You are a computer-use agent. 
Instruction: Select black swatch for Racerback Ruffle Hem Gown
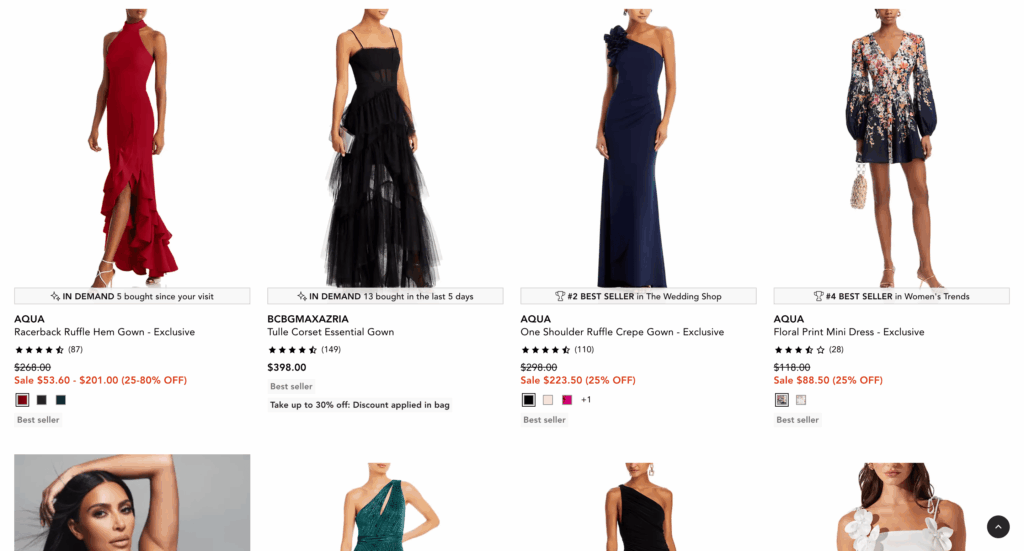click(42, 400)
